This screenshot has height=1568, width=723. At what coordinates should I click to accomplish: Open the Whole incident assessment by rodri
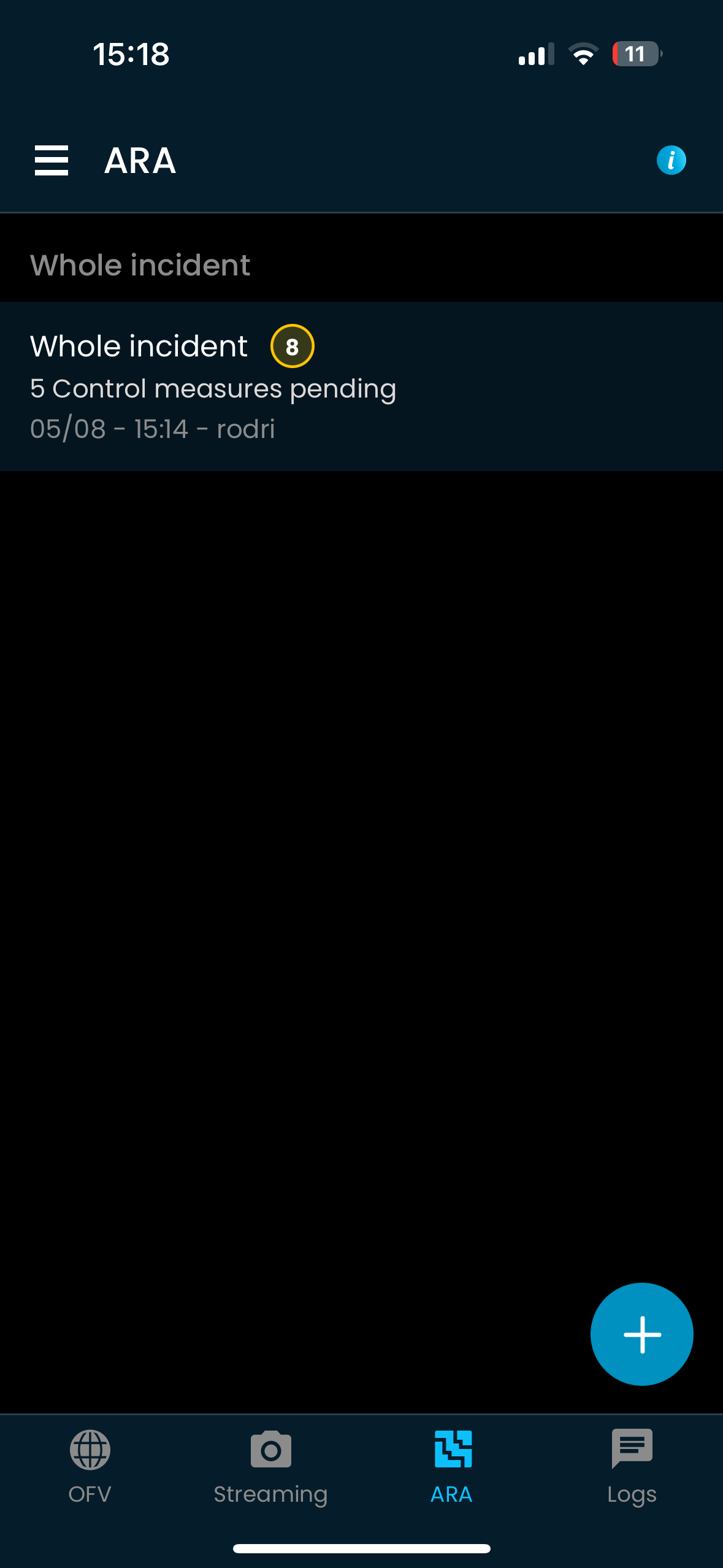point(361,386)
